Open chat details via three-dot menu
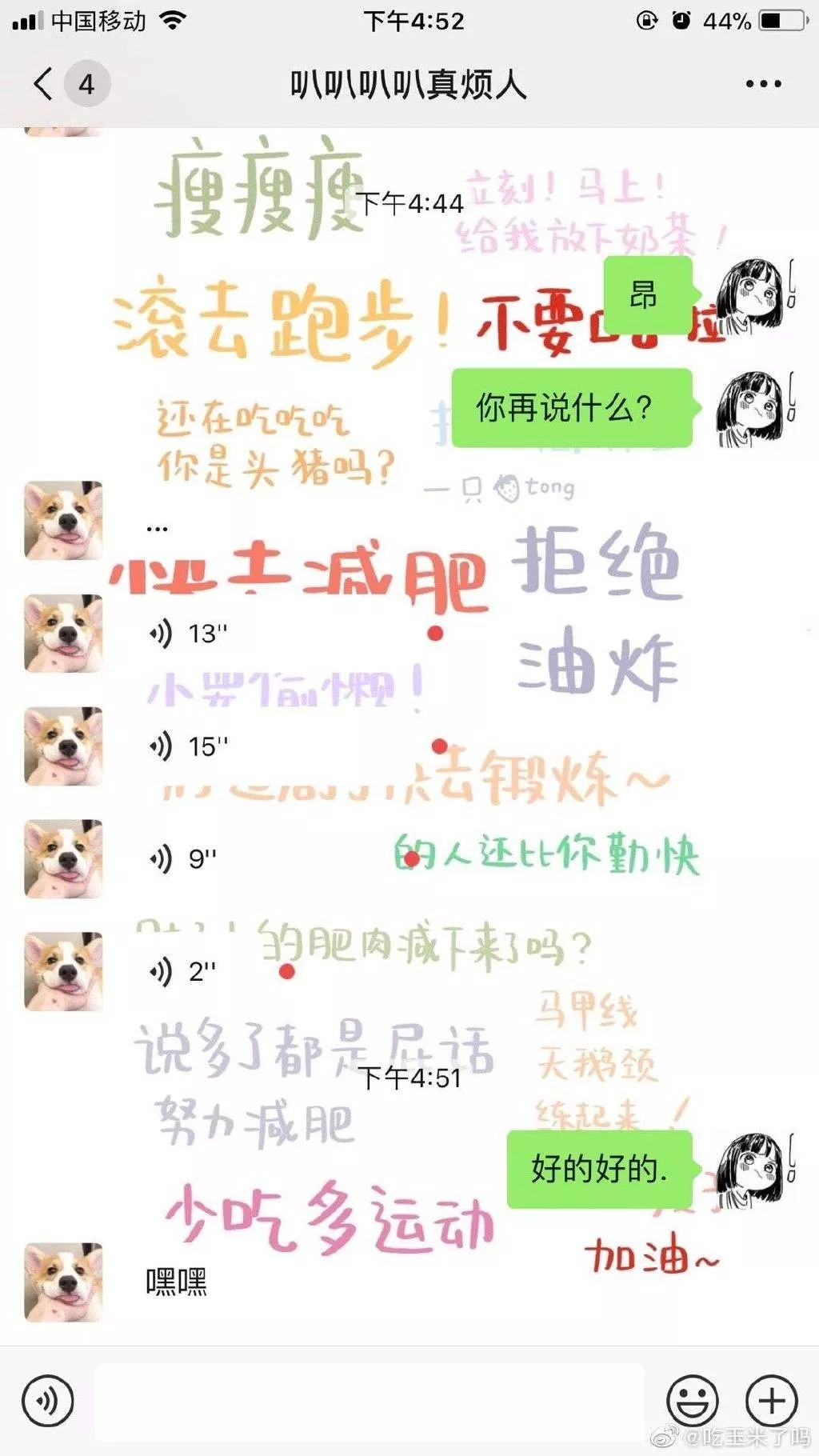The height and width of the screenshot is (1456, 819). click(x=763, y=83)
